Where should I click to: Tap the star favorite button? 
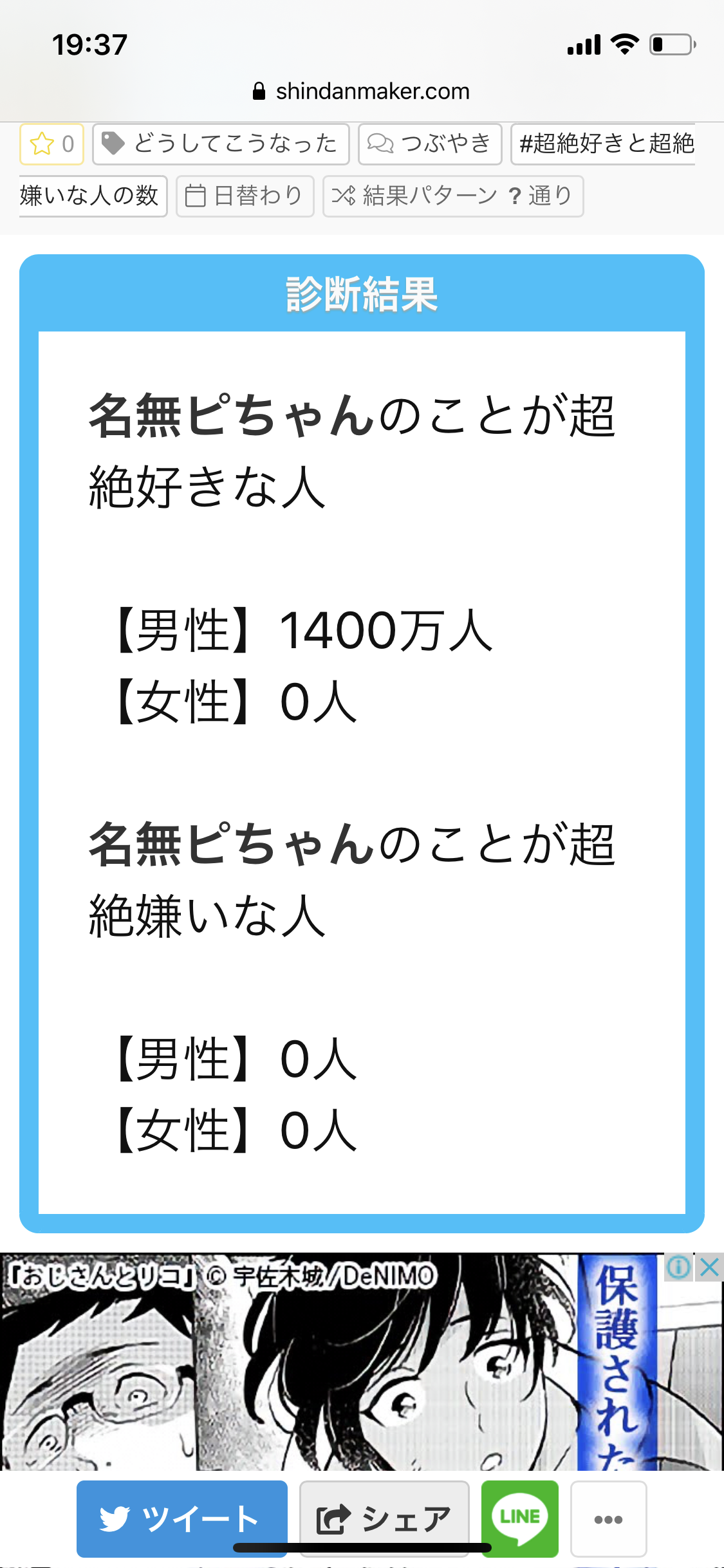tap(52, 144)
